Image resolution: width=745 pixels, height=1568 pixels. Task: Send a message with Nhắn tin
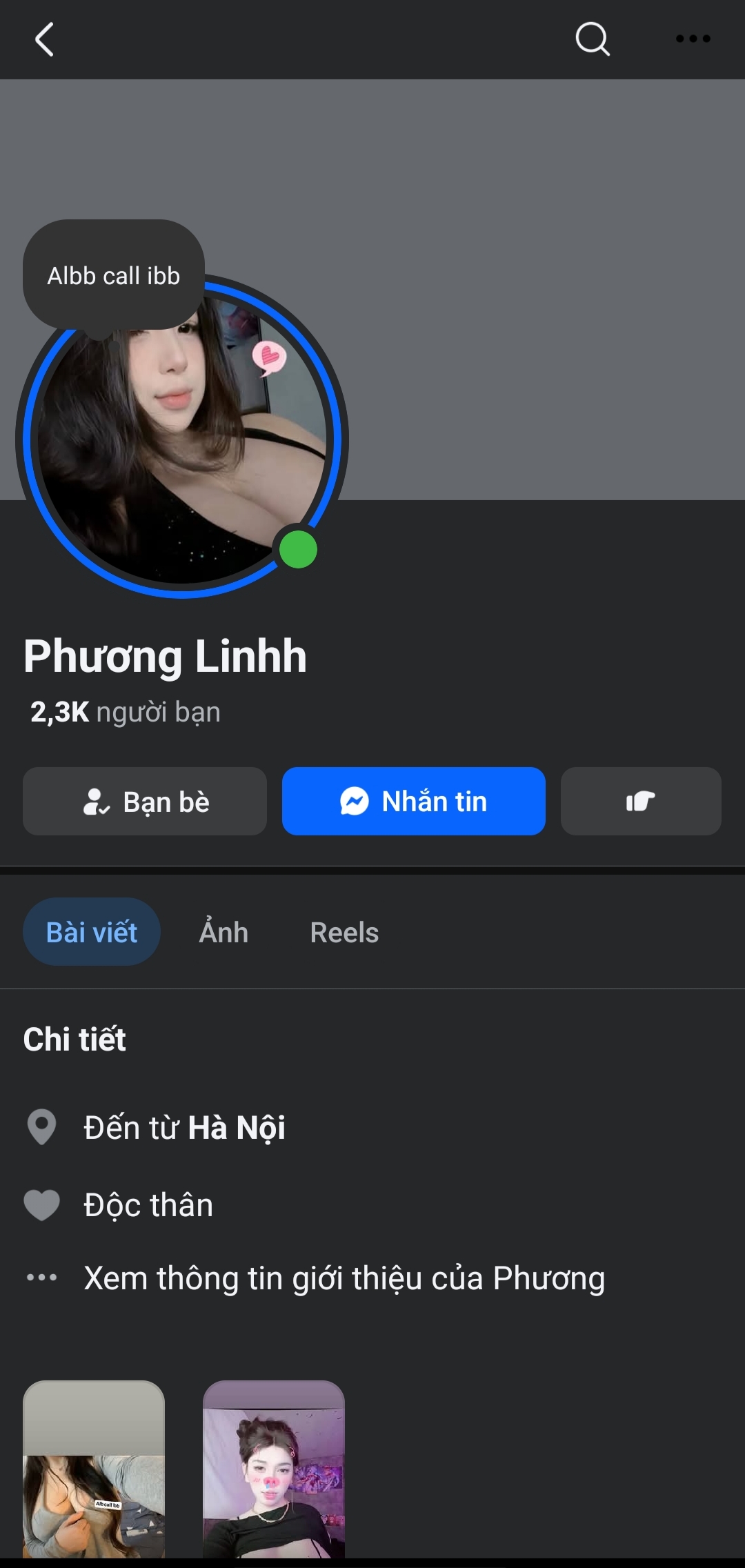(414, 802)
